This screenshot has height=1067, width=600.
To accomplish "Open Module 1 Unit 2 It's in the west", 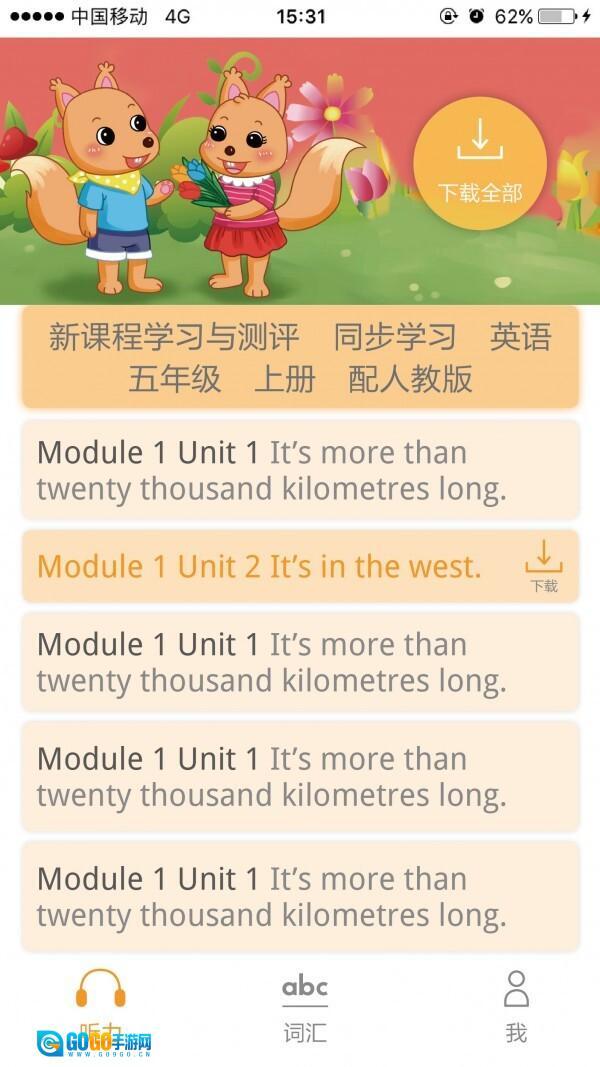I will coord(260,567).
